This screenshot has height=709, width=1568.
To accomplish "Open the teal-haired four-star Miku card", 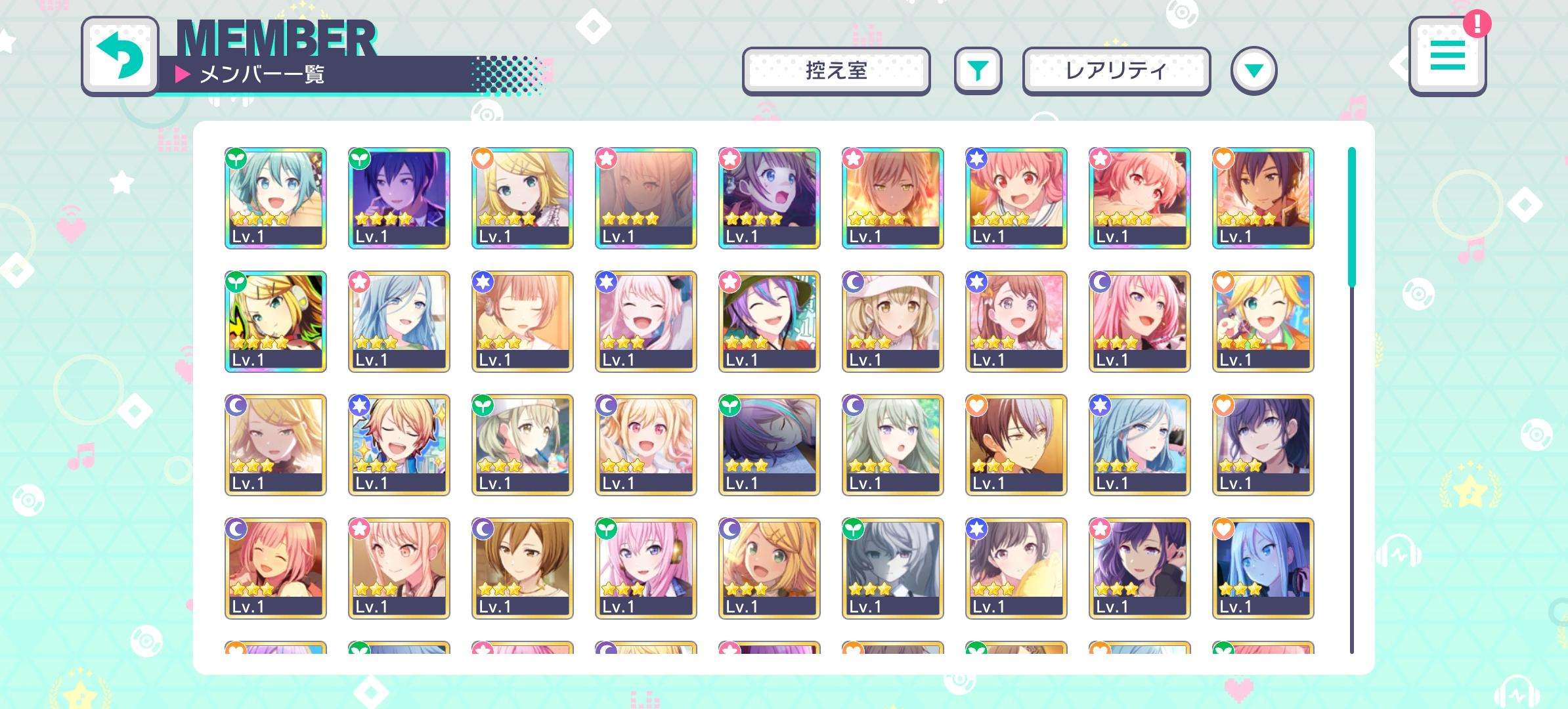I will (276, 198).
